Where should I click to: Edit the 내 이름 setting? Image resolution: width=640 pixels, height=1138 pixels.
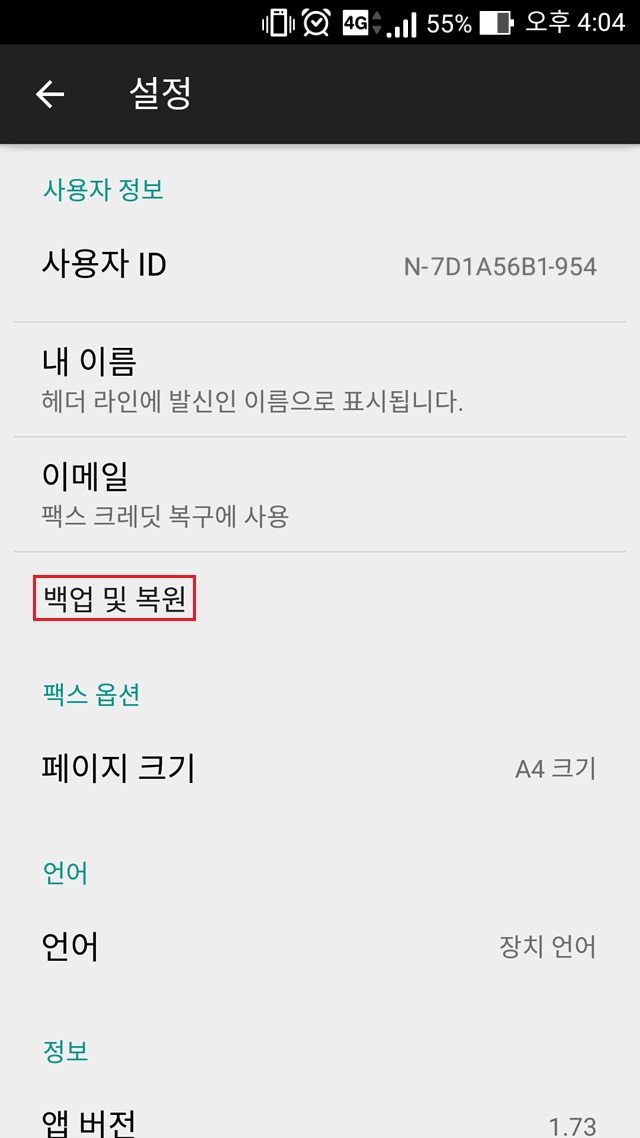coord(320,379)
